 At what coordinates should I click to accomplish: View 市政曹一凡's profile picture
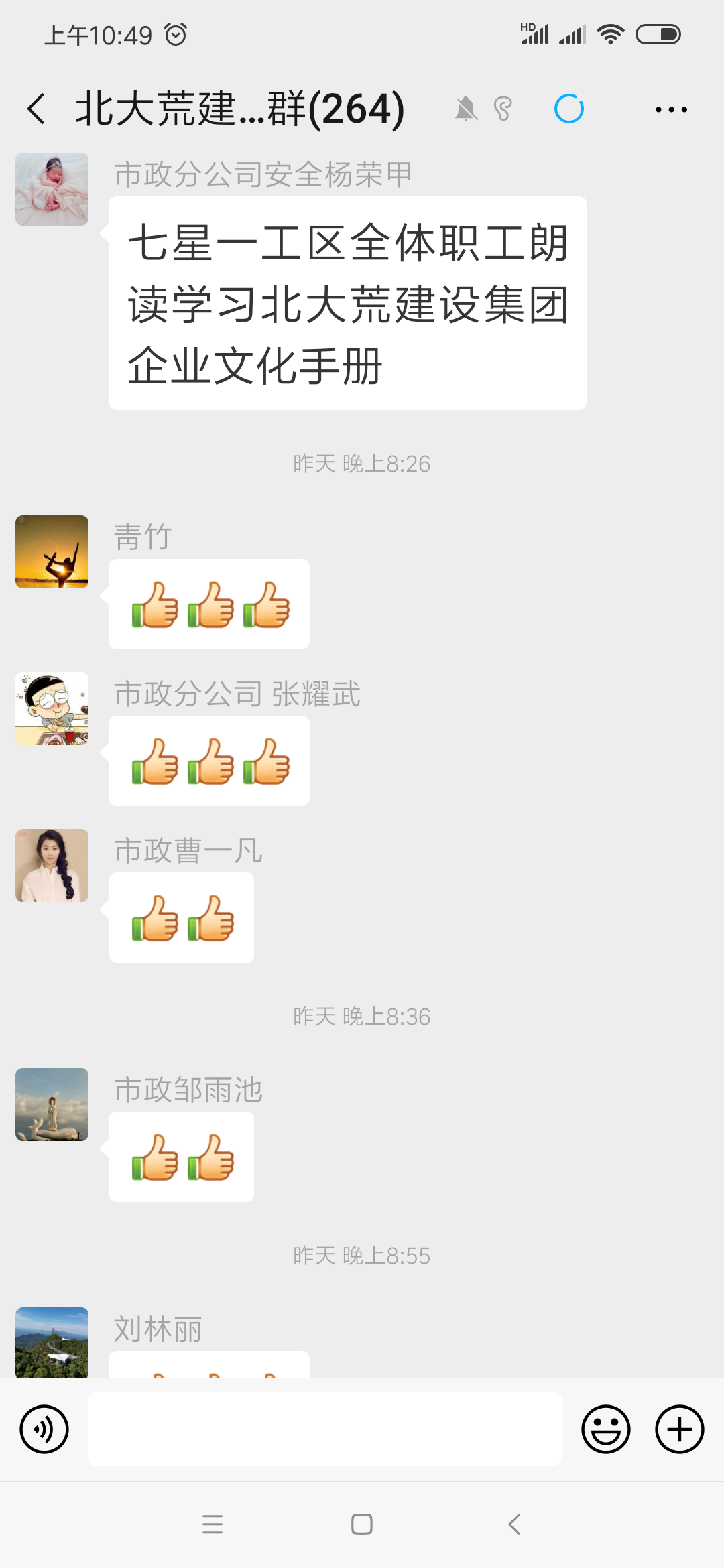point(52,865)
